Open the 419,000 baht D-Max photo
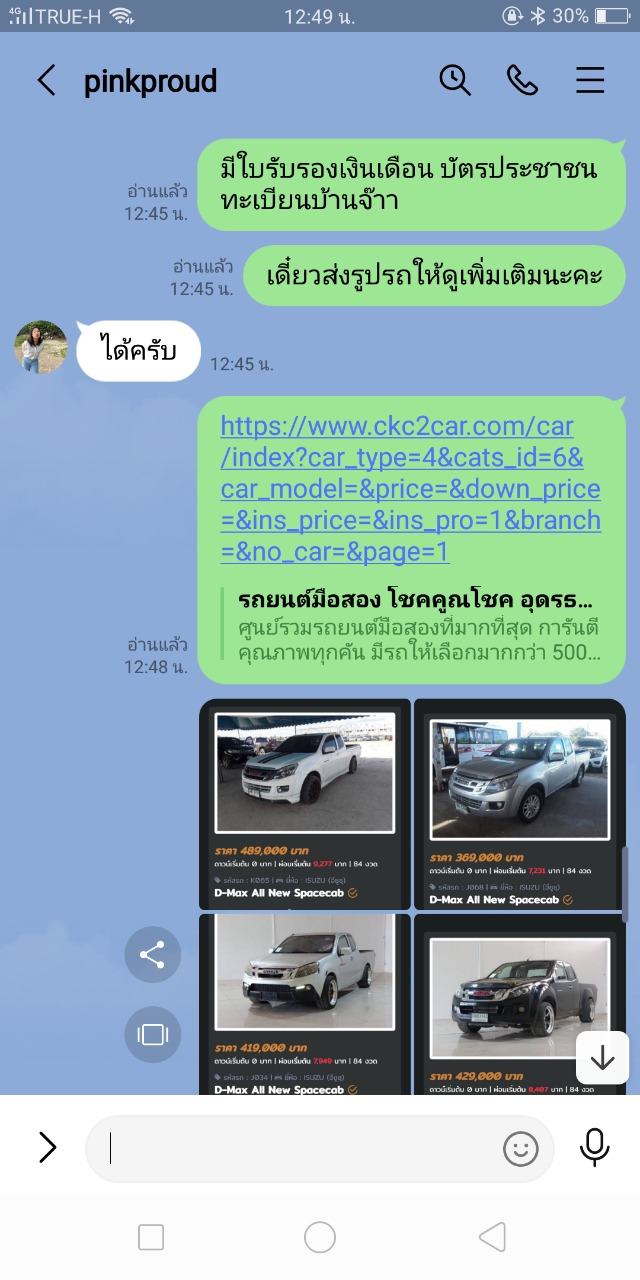The image size is (640, 1280). pos(305,1003)
